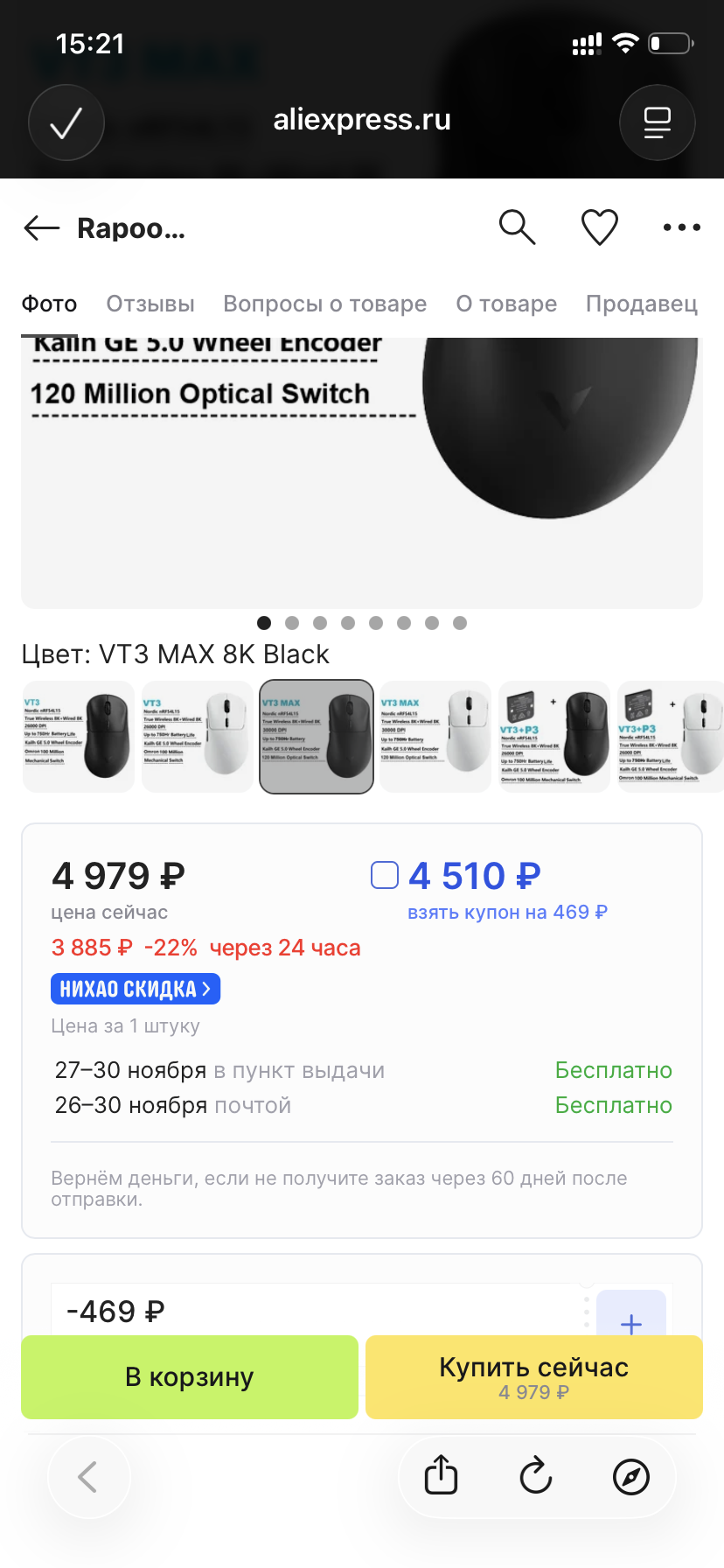Jump to the О товаре tab
This screenshot has width=724, height=1568.
(x=506, y=304)
